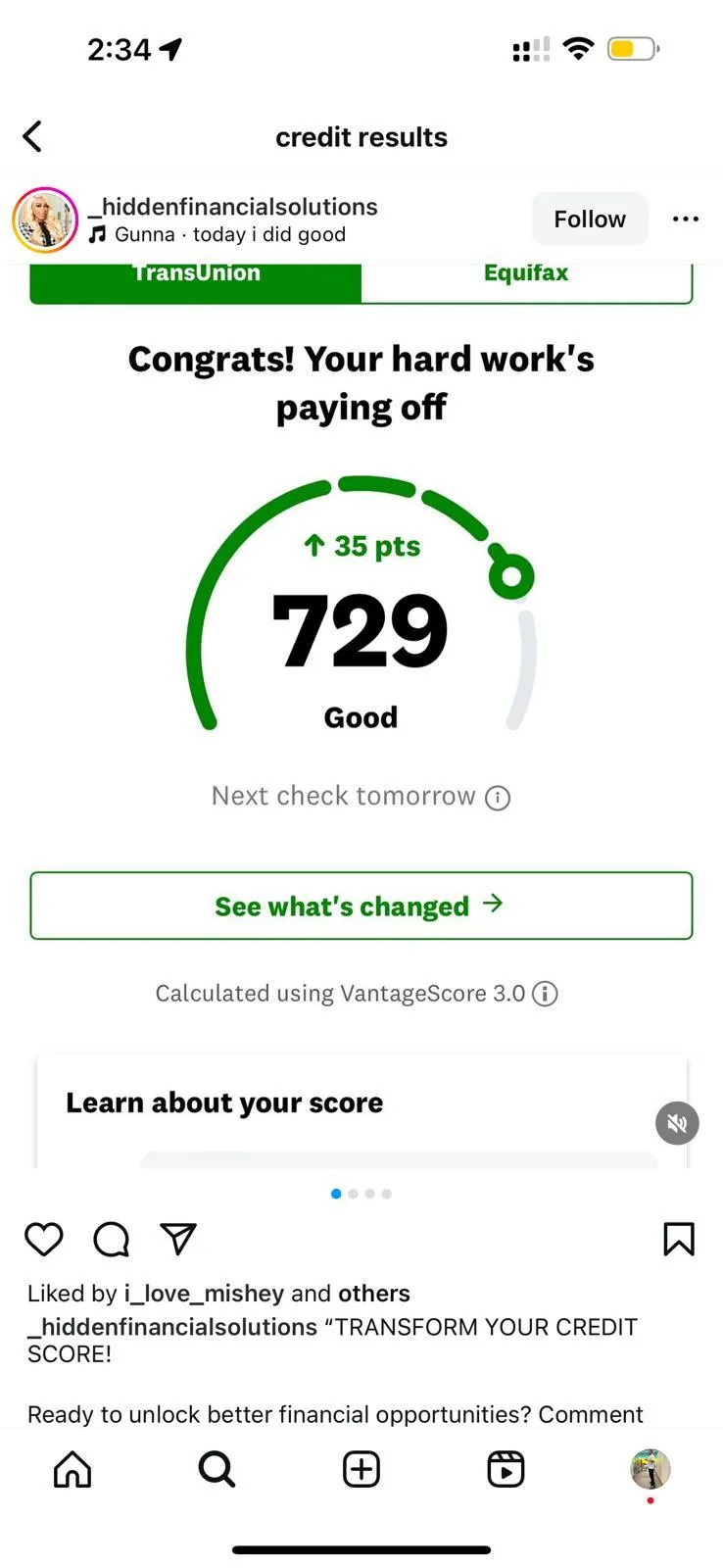Unmute the post's audio
This screenshot has width=723, height=1568.
677,1123
